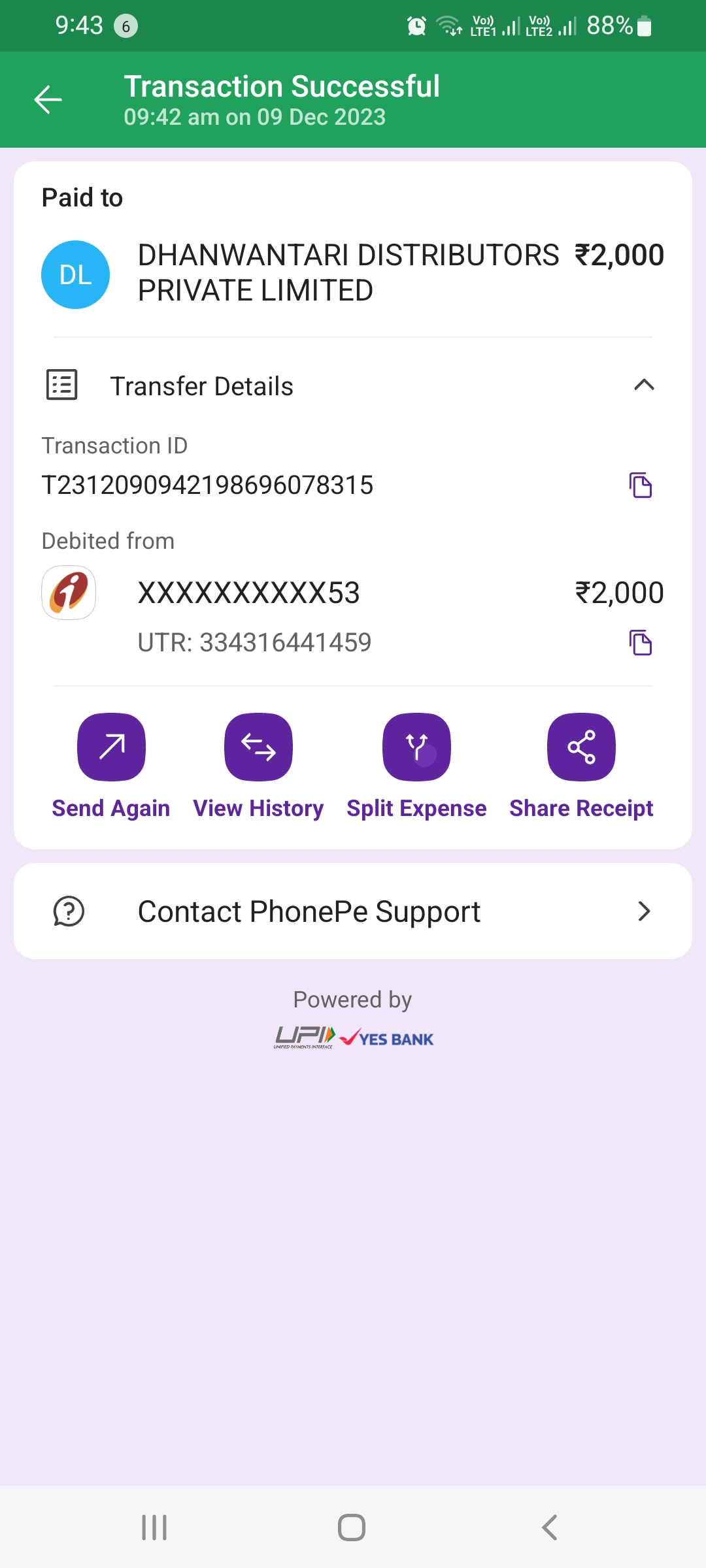The width and height of the screenshot is (706, 1568).
Task: Tap Send Again to repeat payment
Action: (111, 766)
